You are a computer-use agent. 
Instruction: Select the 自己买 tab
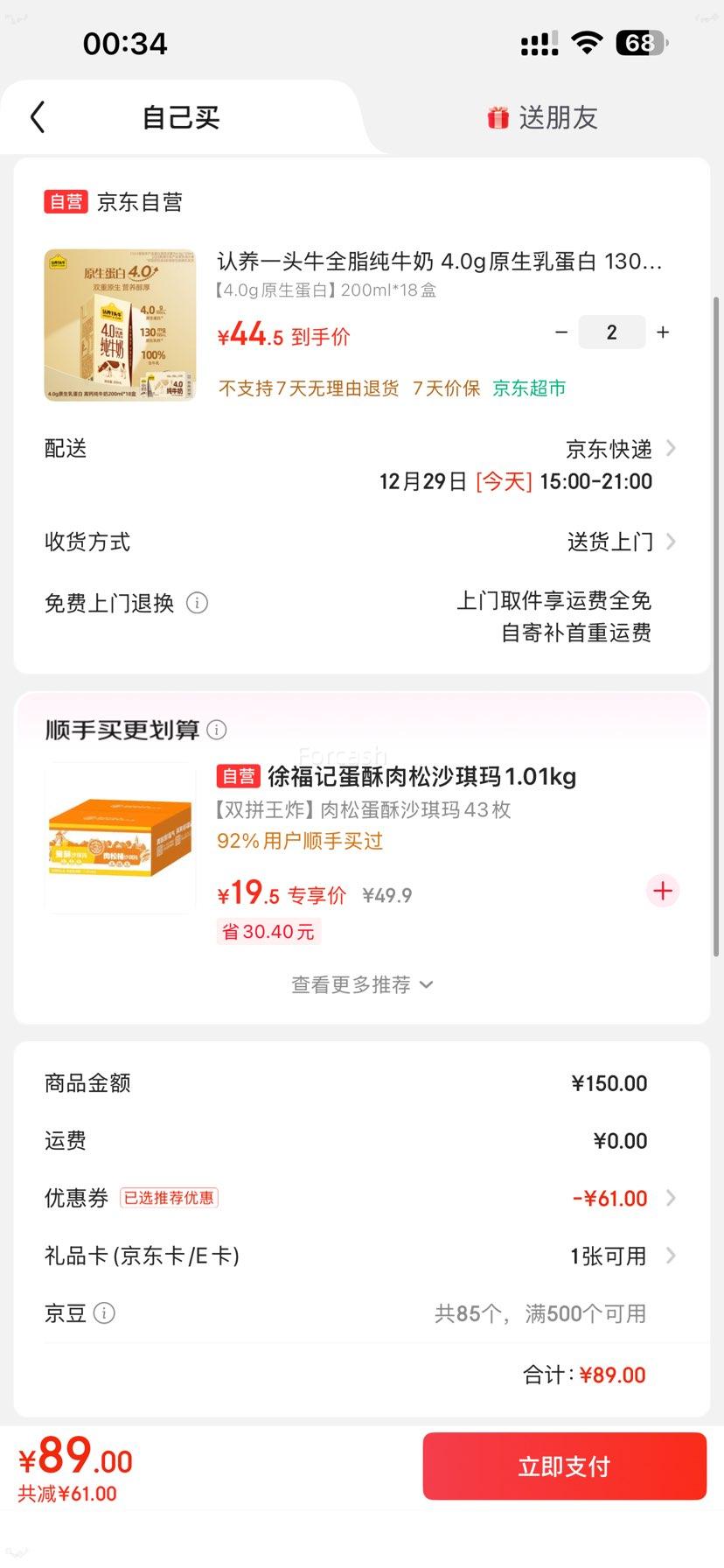click(x=180, y=116)
